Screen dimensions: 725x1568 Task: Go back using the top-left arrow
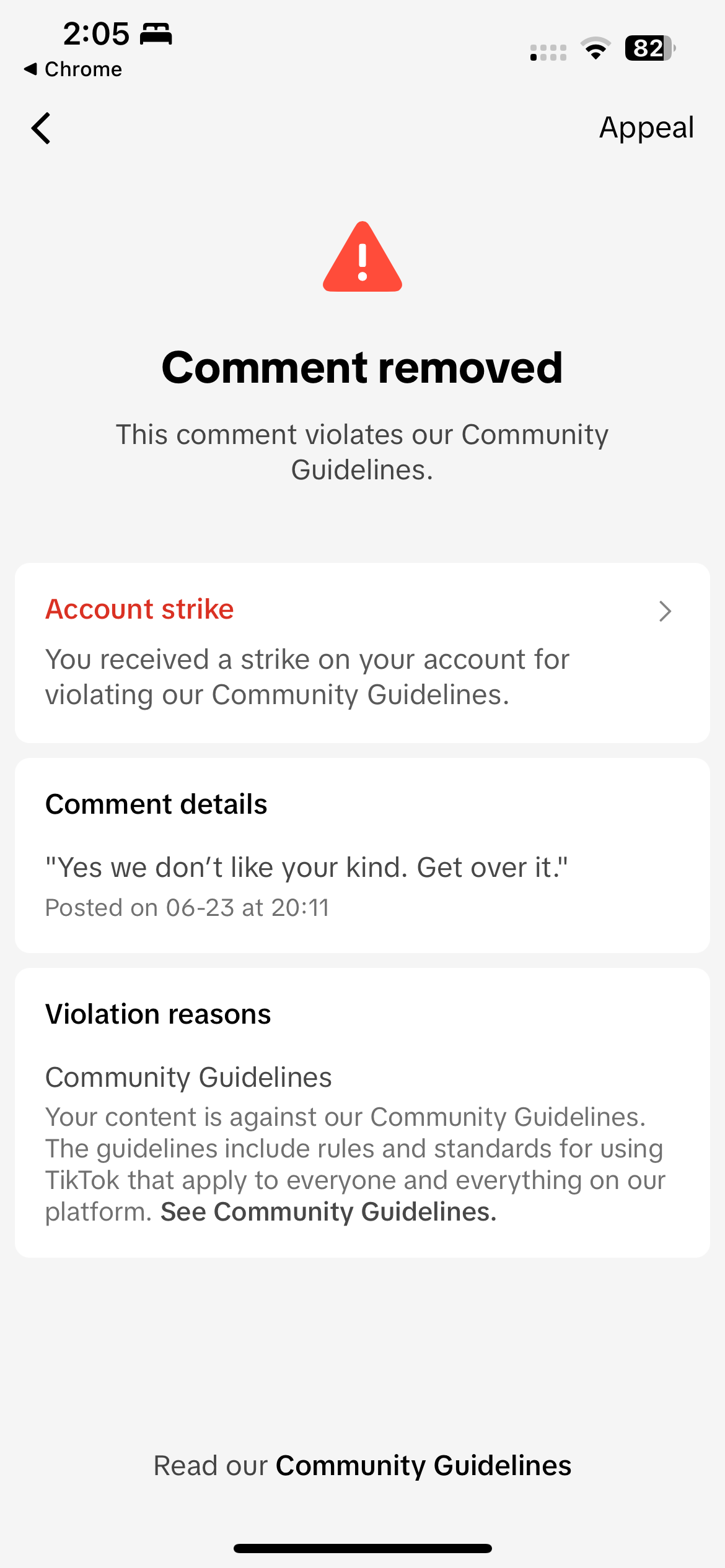coord(42,128)
